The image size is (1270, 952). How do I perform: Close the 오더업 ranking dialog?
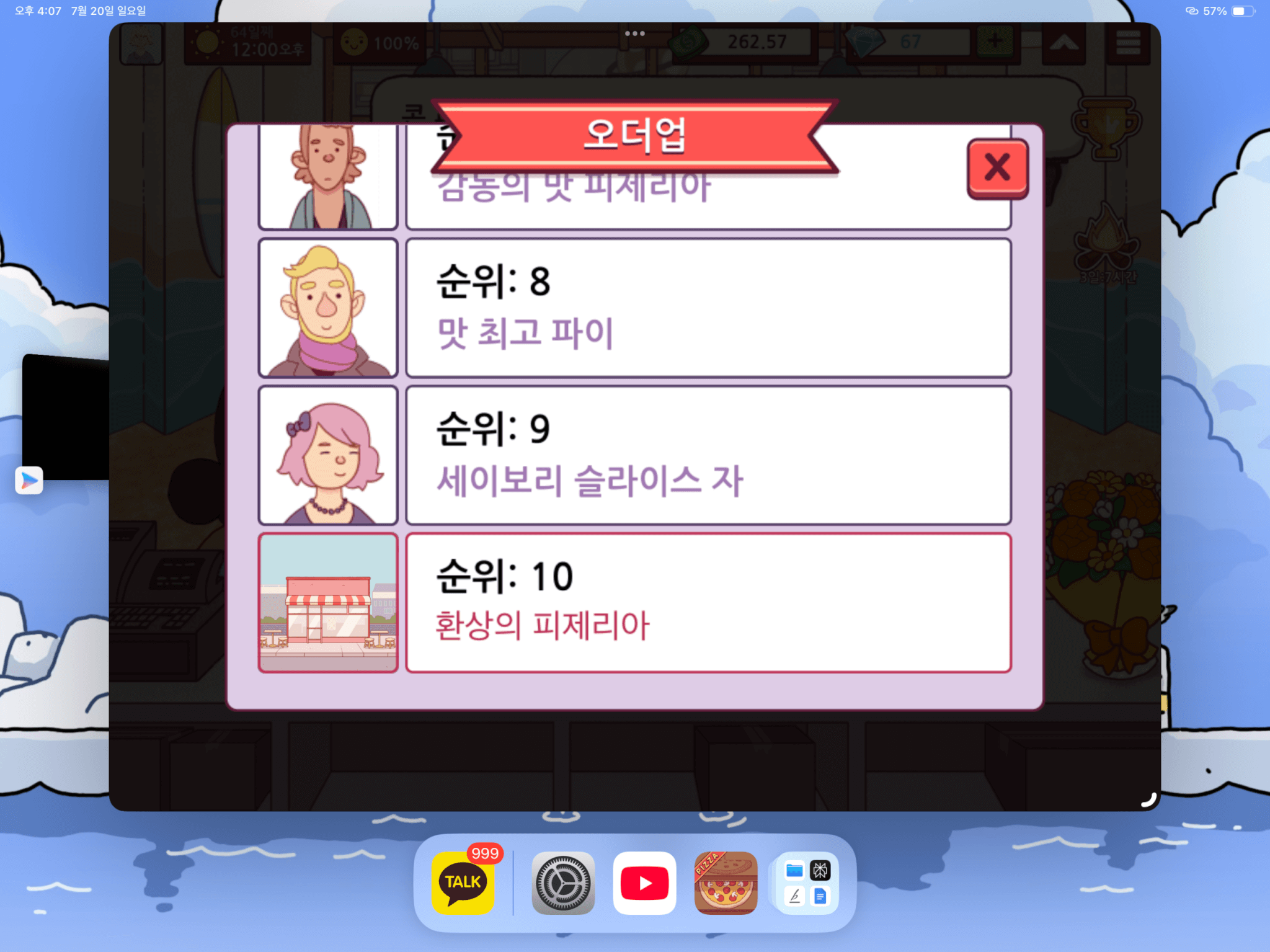point(997,168)
